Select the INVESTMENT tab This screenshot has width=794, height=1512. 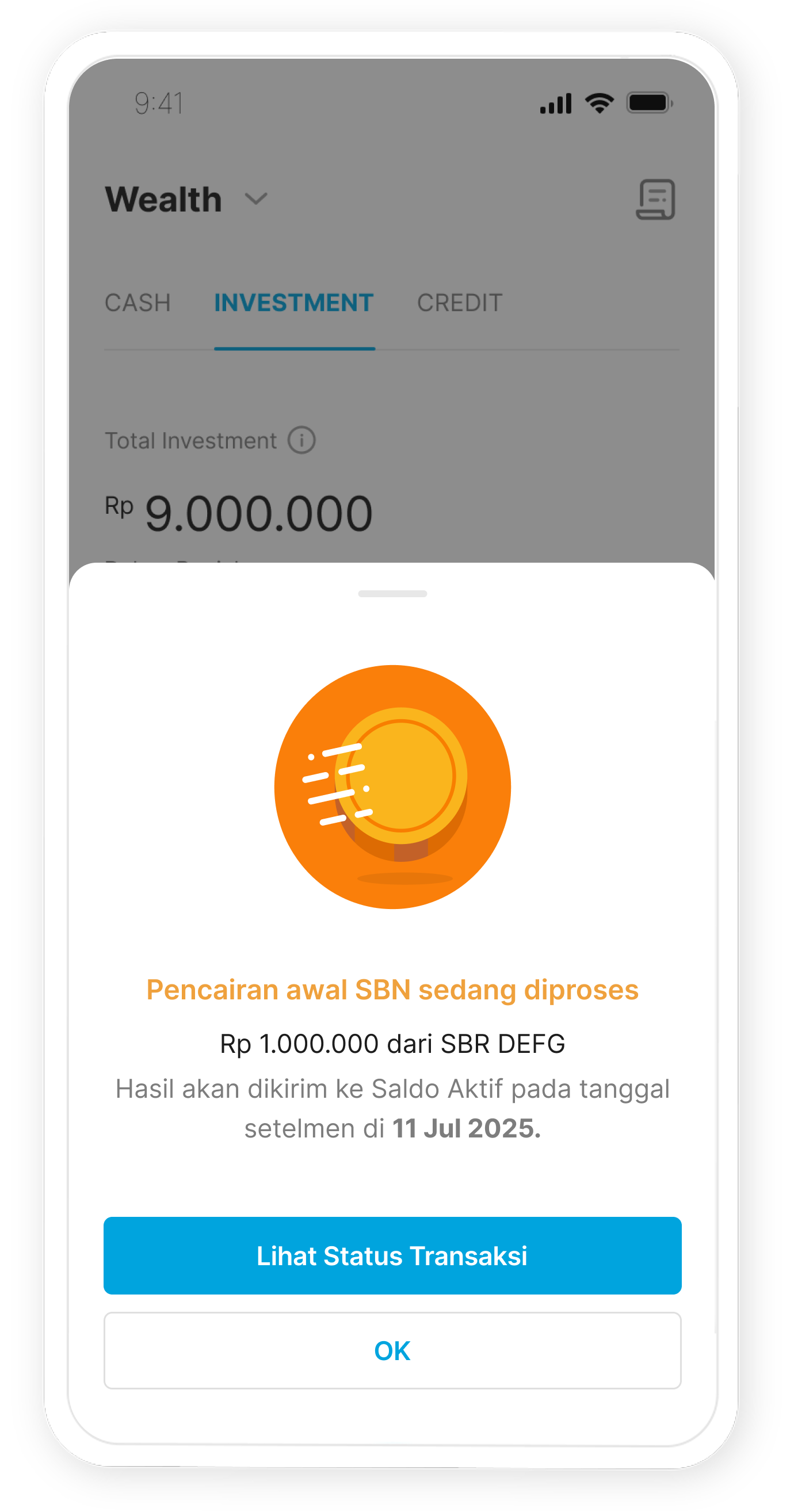tap(293, 303)
